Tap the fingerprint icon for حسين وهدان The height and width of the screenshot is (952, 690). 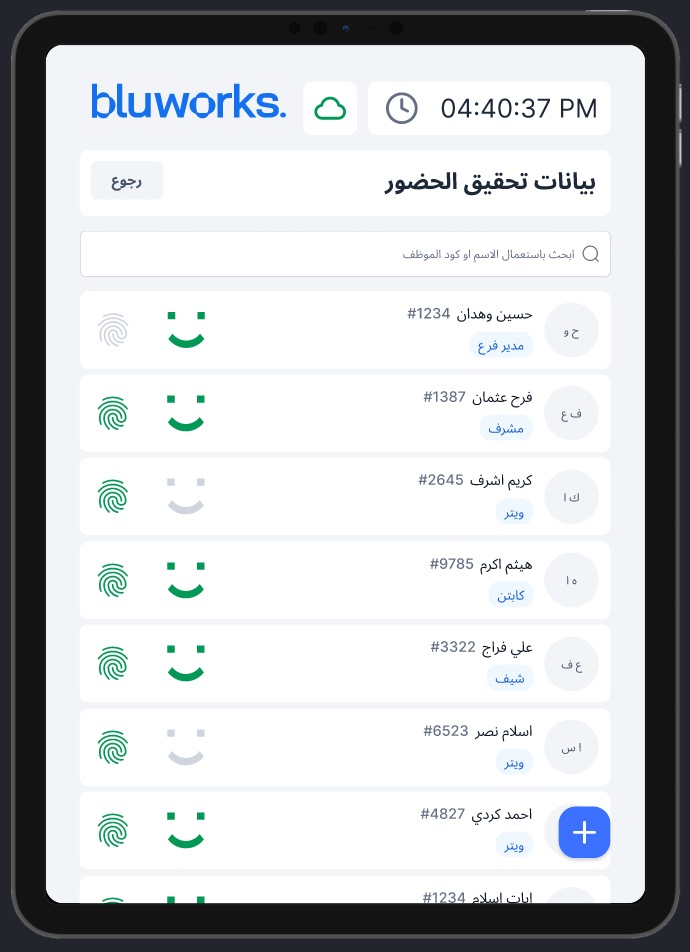coord(114,330)
